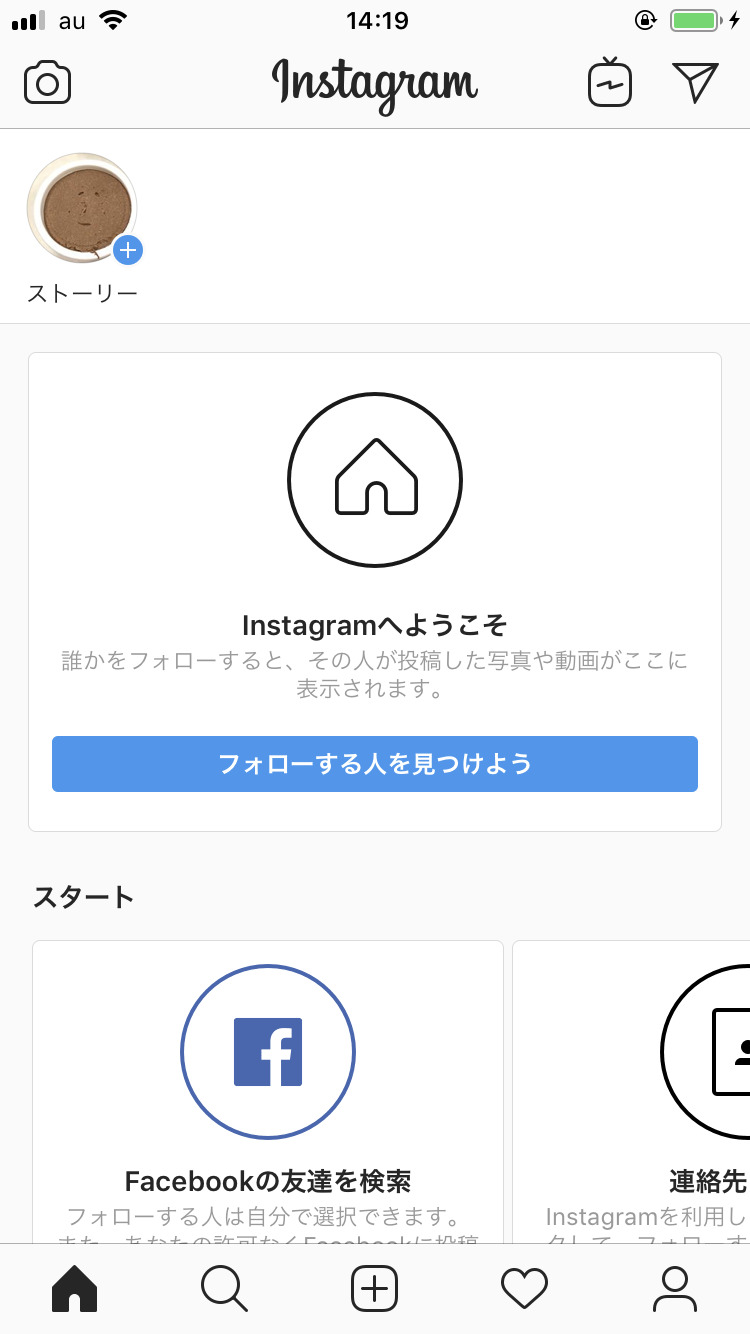The height and width of the screenshot is (1334, 750).
Task: Switch to the Profile tab
Action: 675,1289
